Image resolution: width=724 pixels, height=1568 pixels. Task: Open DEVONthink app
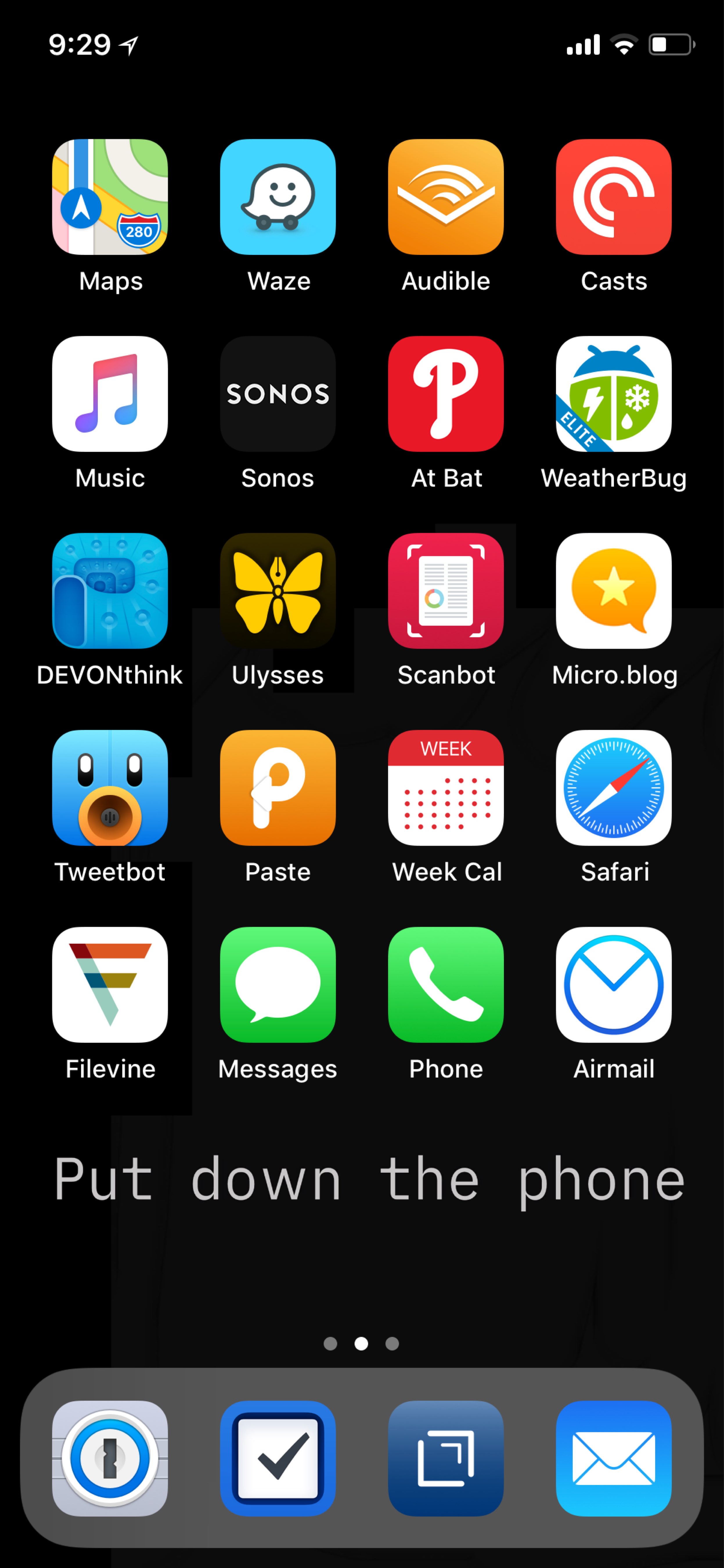(110, 591)
